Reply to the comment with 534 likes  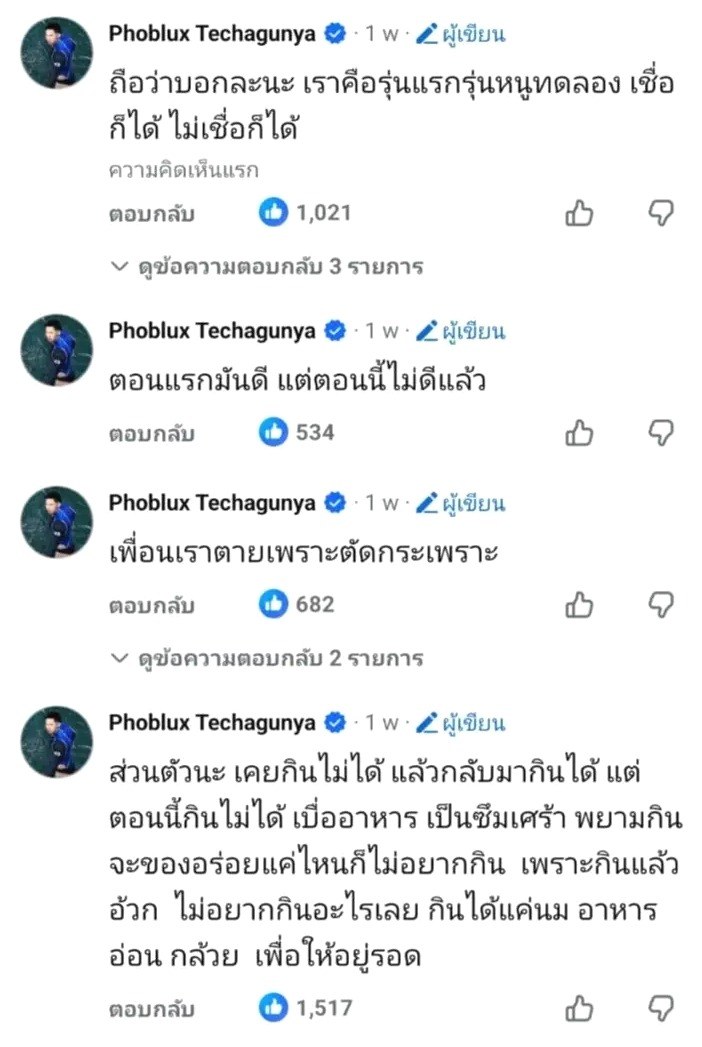pos(152,433)
